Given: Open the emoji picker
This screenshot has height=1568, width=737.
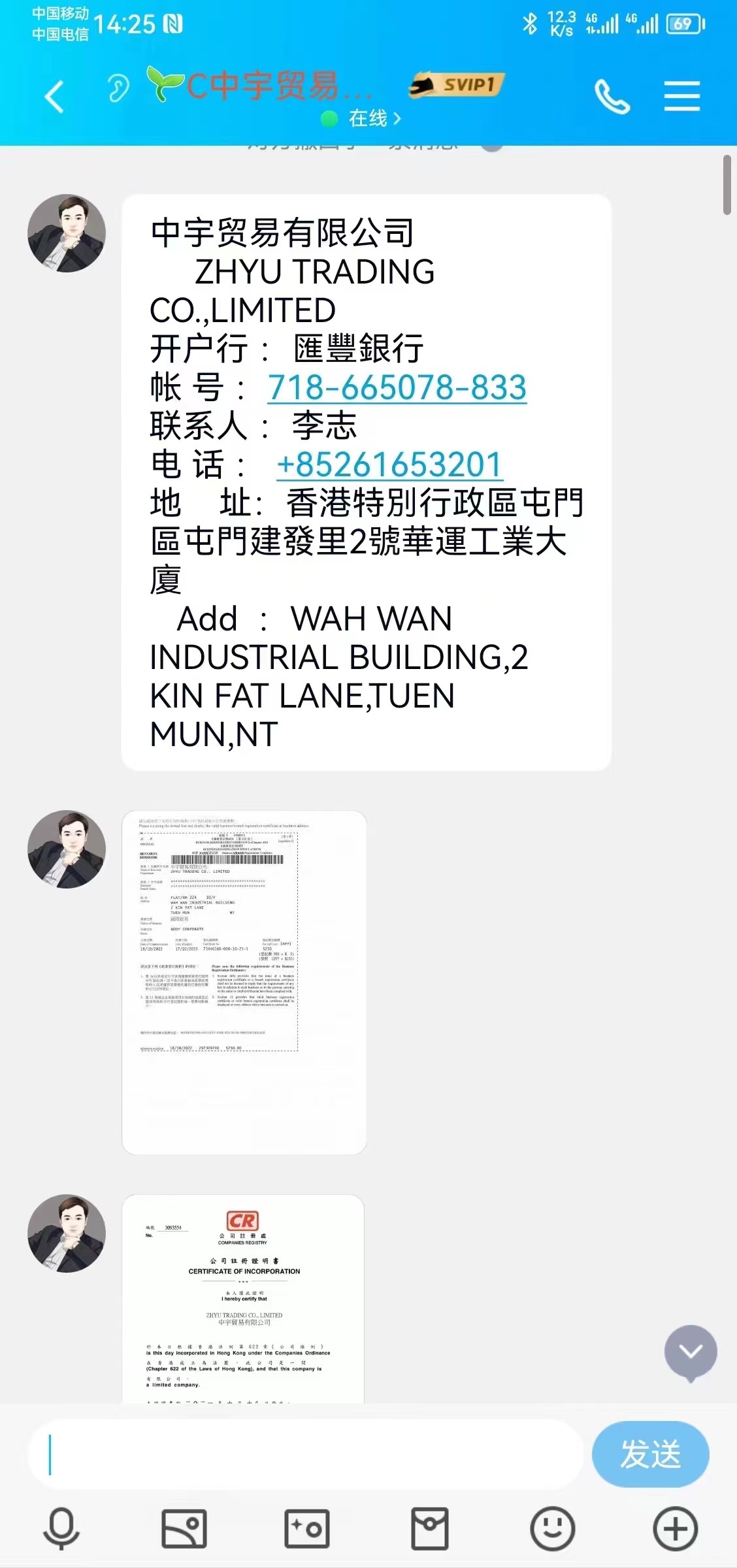Looking at the screenshot, I should pyautogui.click(x=553, y=1529).
